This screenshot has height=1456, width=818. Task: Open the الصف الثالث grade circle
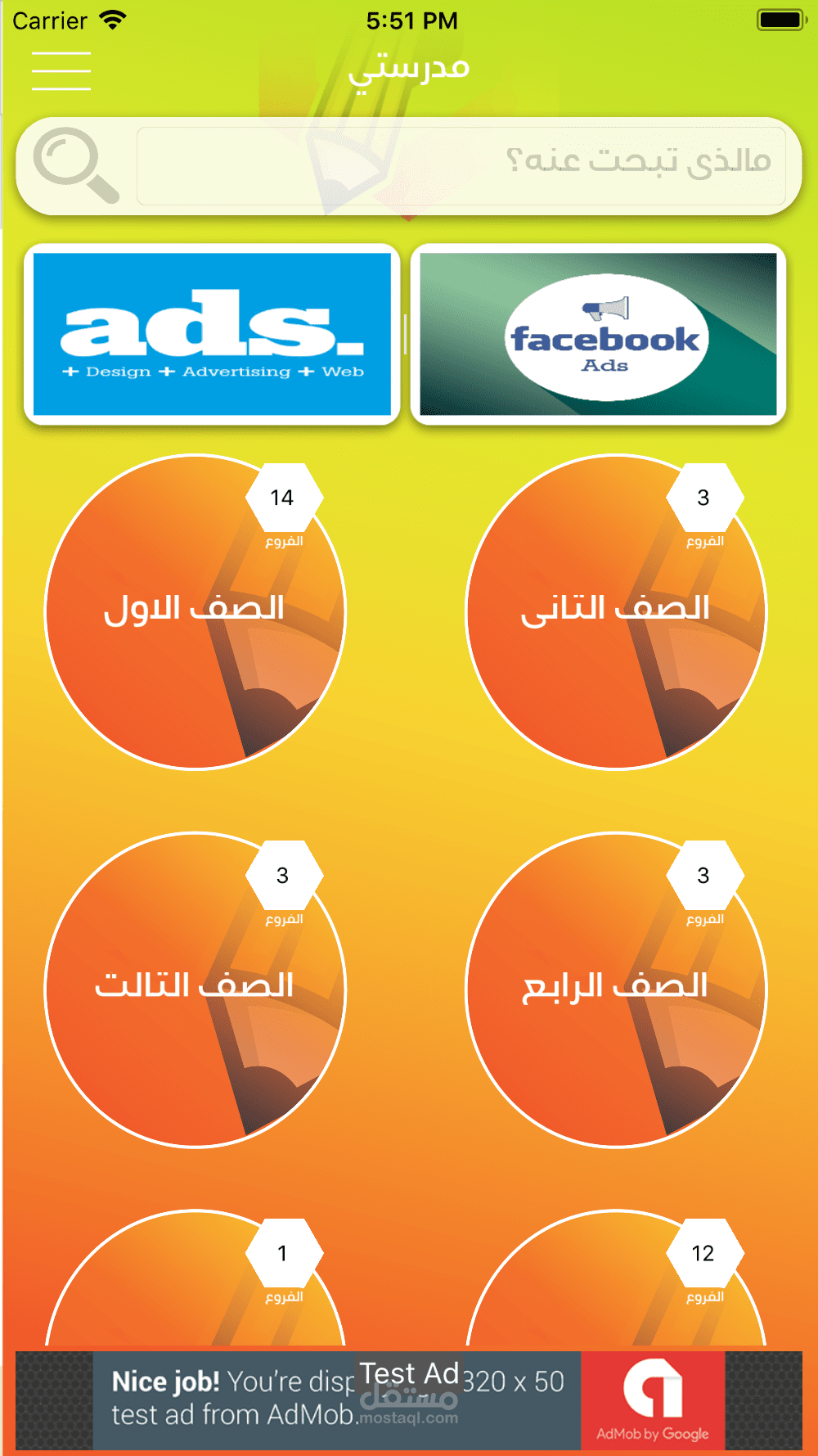coord(196,990)
